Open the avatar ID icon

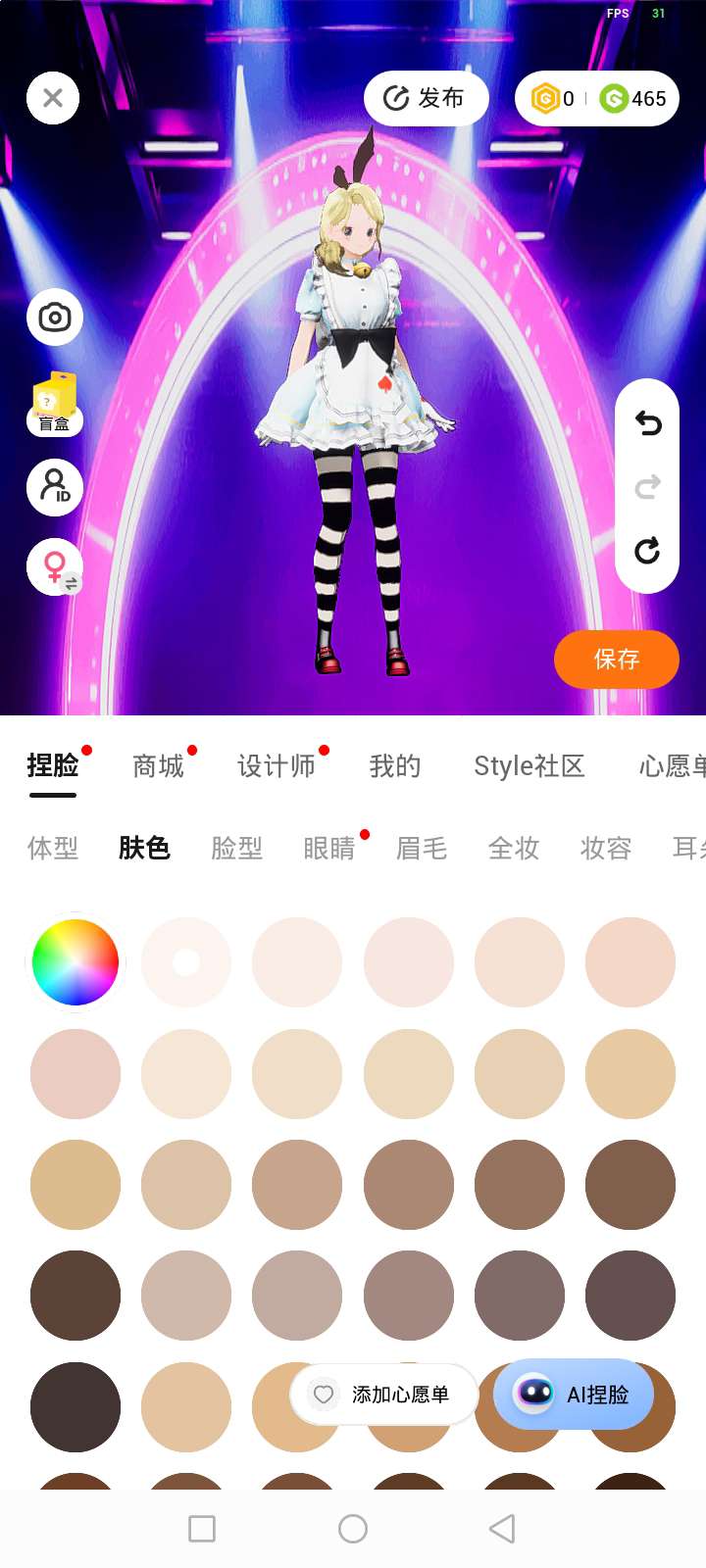[55, 487]
